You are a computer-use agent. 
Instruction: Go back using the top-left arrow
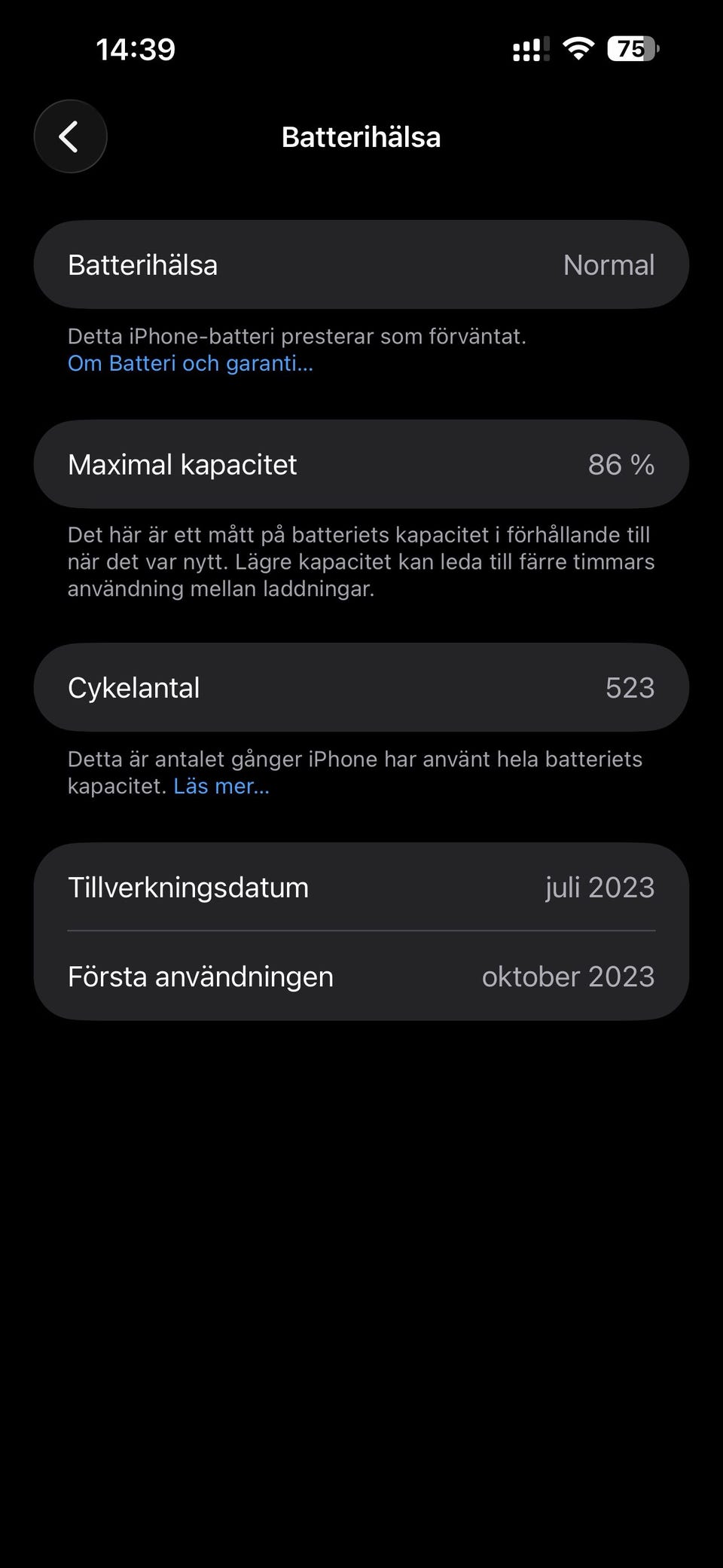coord(70,136)
